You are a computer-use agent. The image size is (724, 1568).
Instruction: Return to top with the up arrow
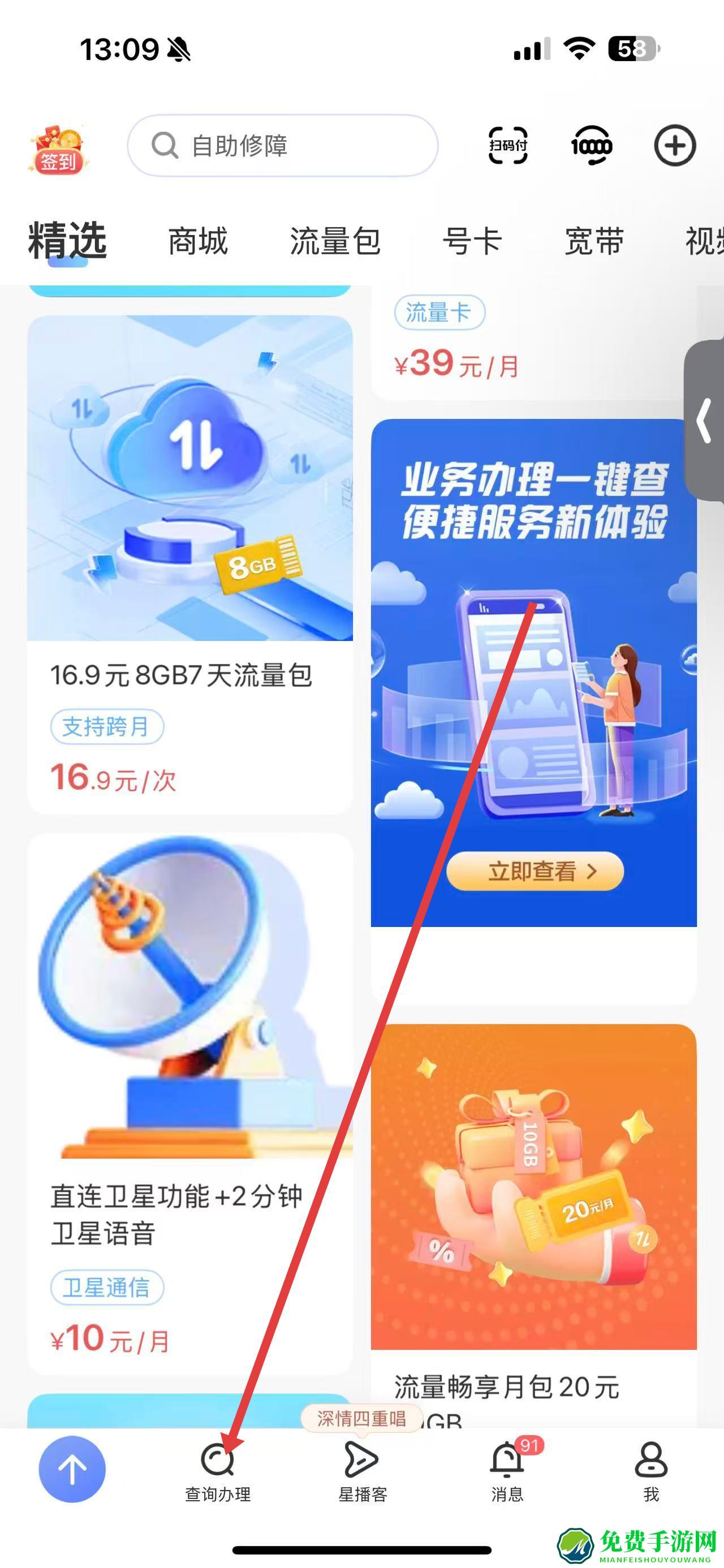coord(72,1469)
